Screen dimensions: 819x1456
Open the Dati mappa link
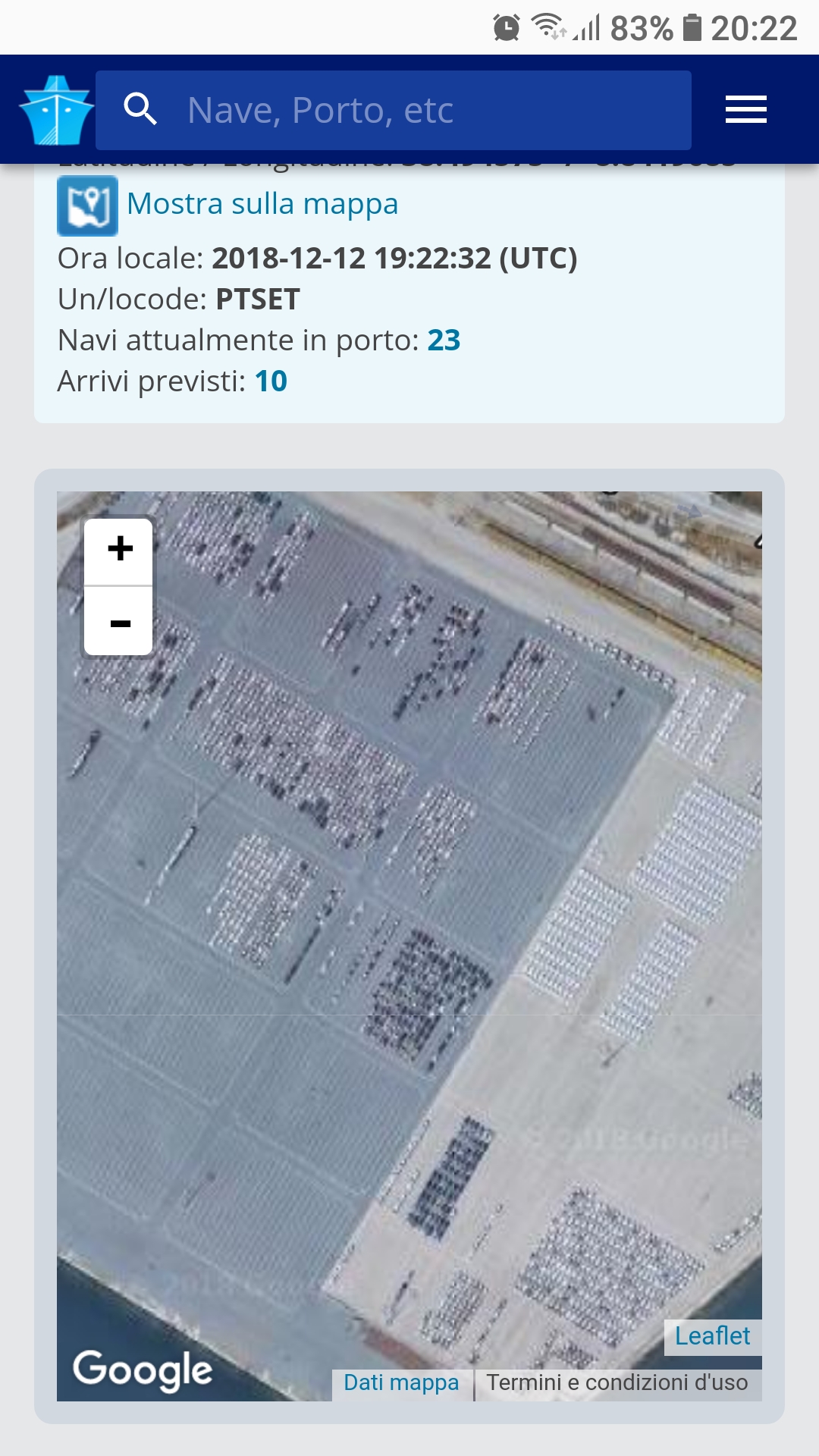(x=401, y=1383)
